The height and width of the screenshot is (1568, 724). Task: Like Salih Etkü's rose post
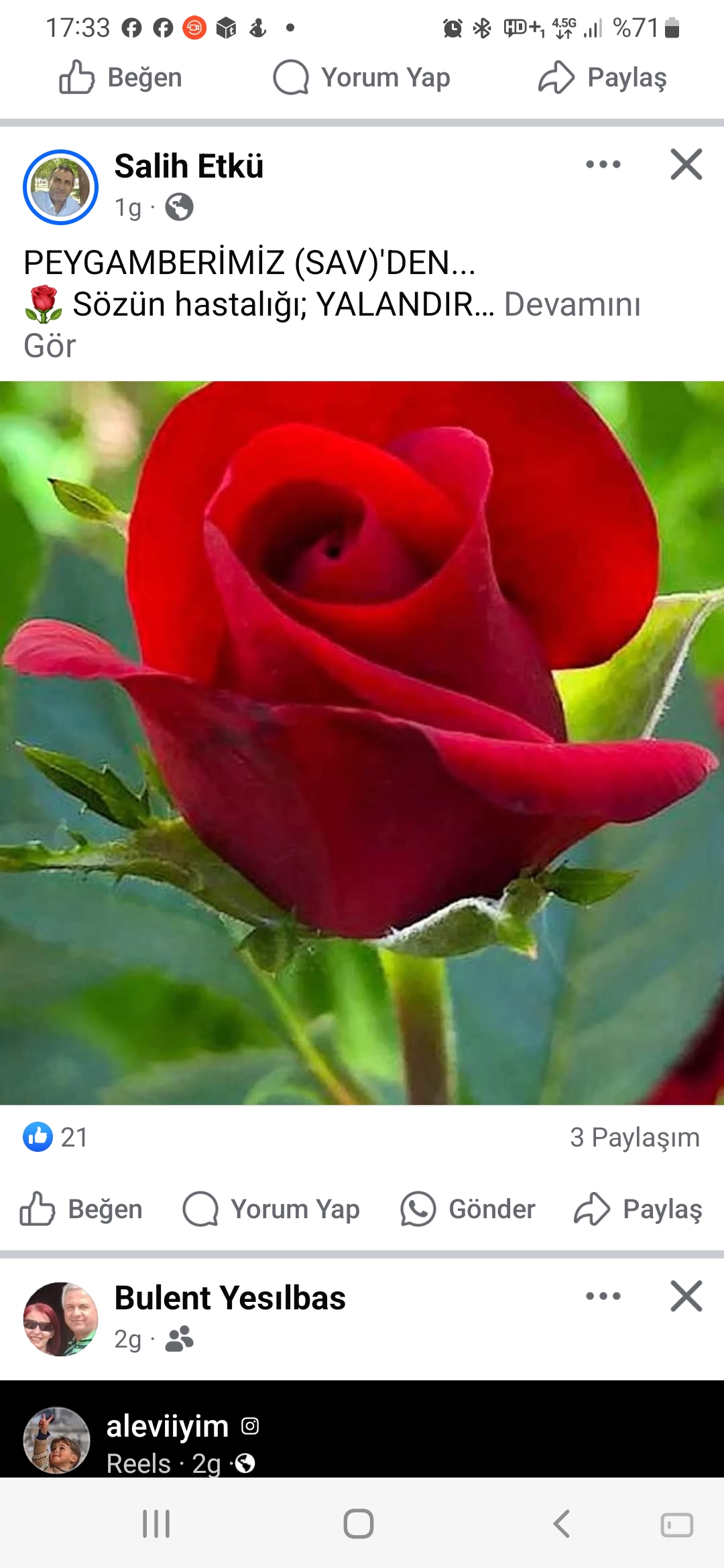pyautogui.click(x=81, y=1210)
